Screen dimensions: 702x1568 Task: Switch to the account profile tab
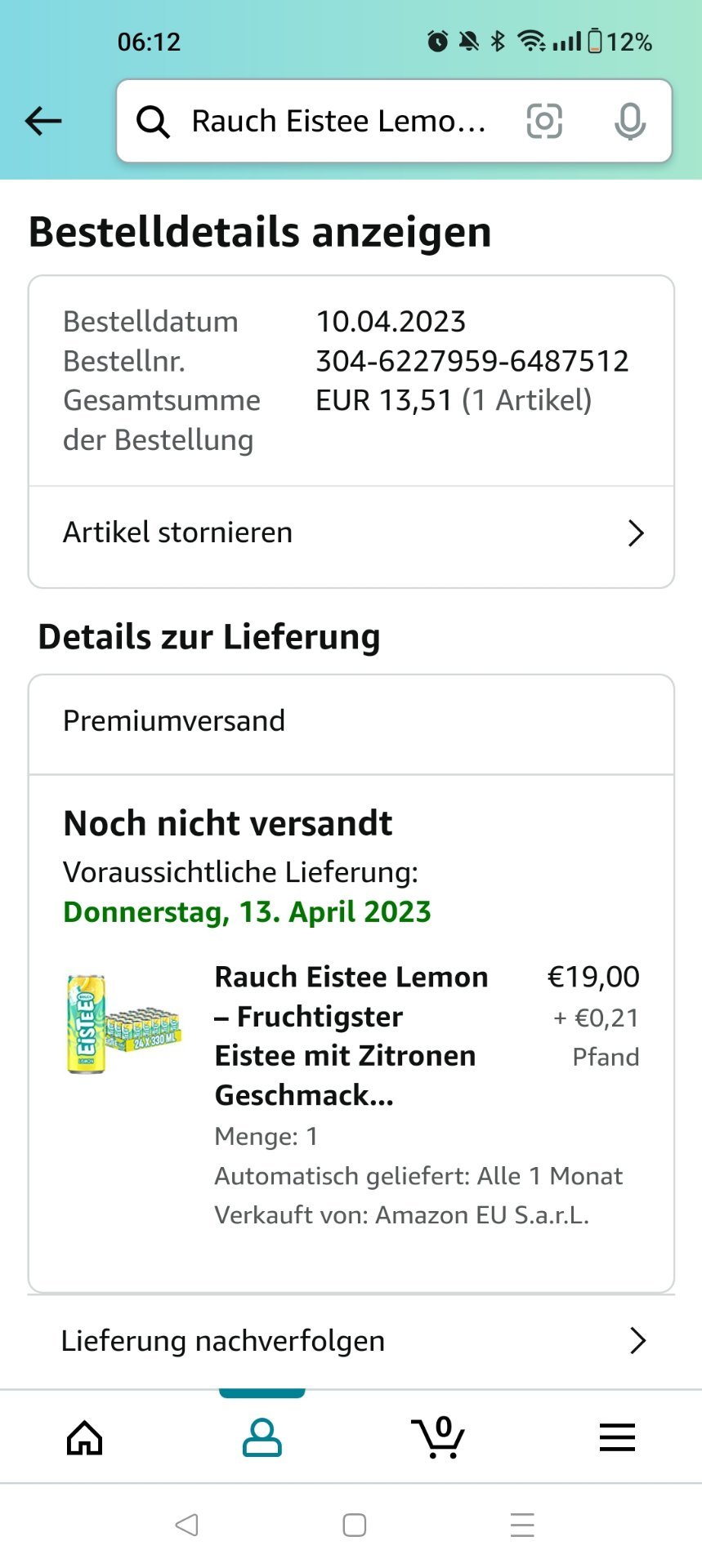click(262, 1437)
